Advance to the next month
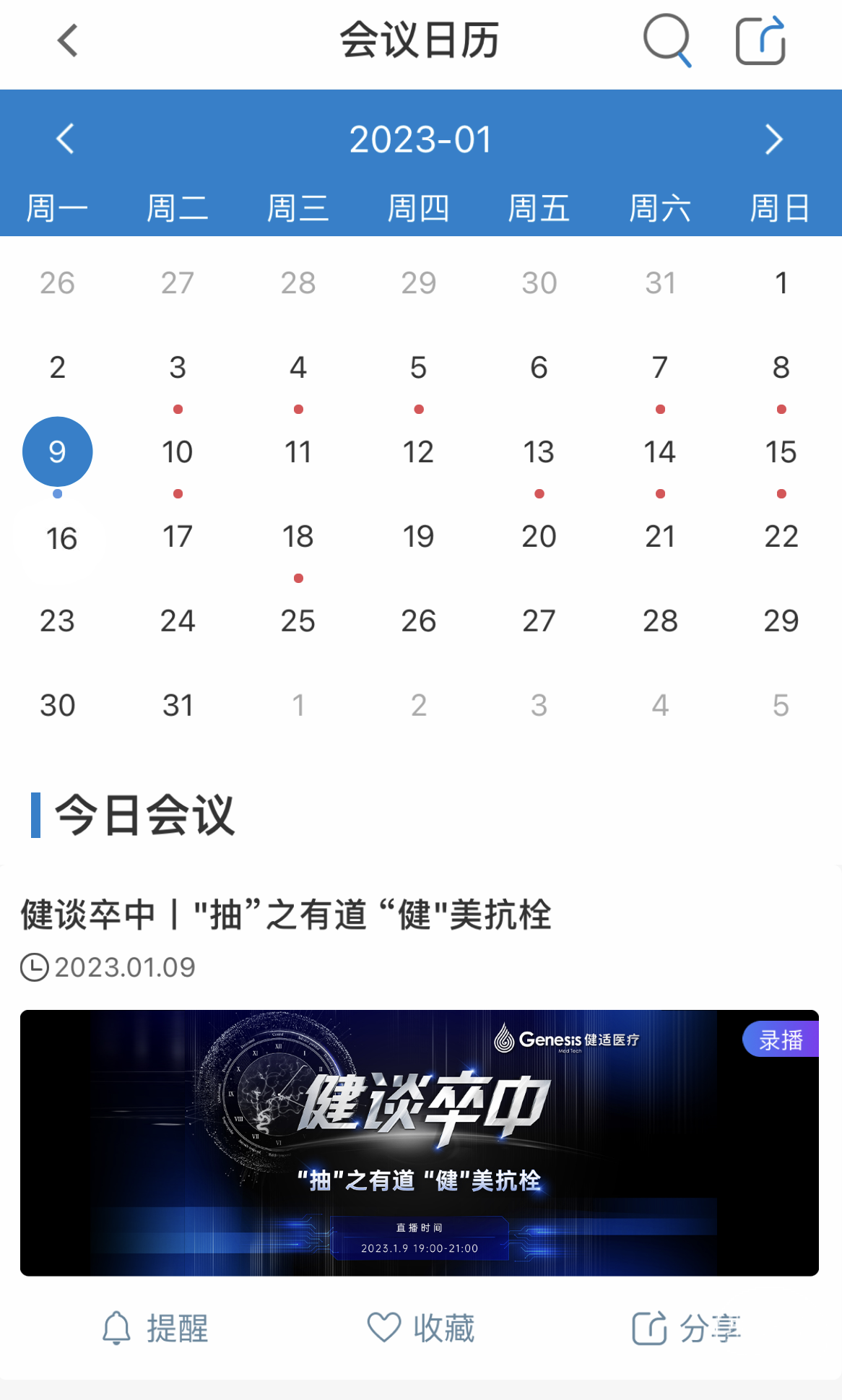The width and height of the screenshot is (842, 1400). [x=774, y=139]
